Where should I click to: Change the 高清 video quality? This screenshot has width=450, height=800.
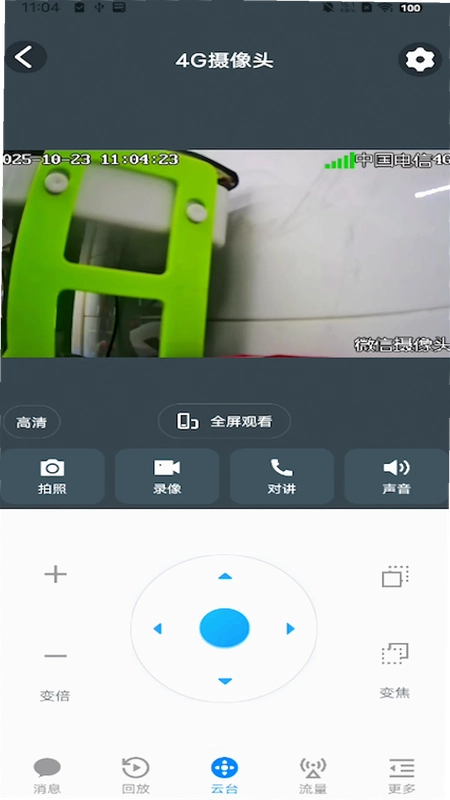[x=32, y=422]
